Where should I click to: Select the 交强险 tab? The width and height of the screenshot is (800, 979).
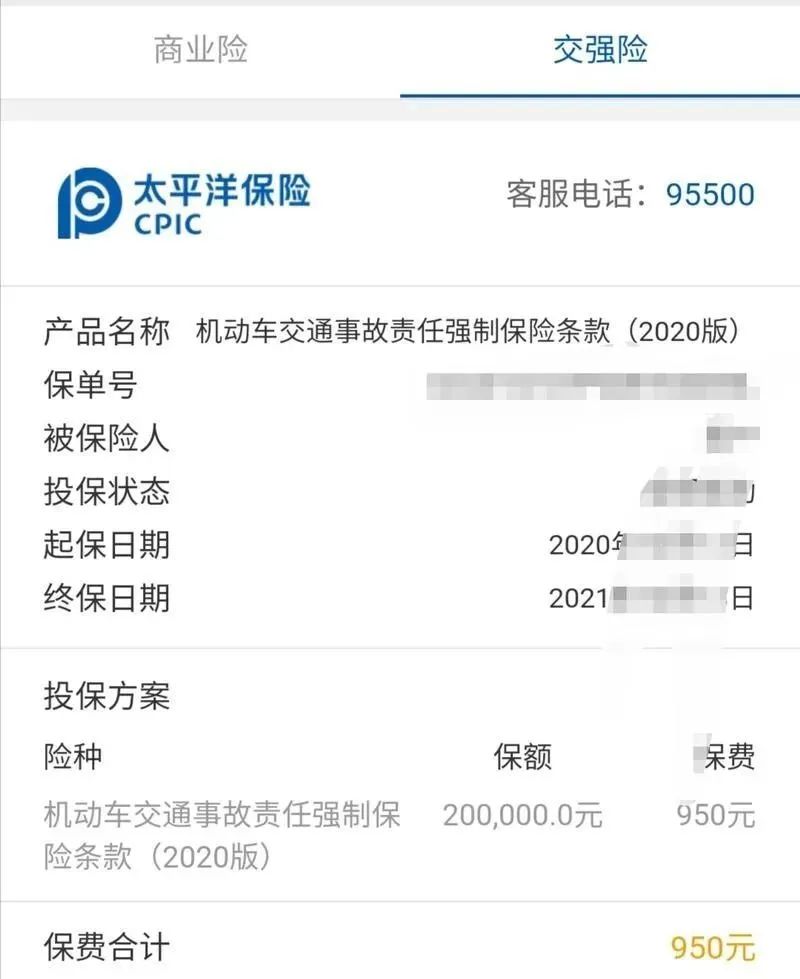tap(600, 50)
